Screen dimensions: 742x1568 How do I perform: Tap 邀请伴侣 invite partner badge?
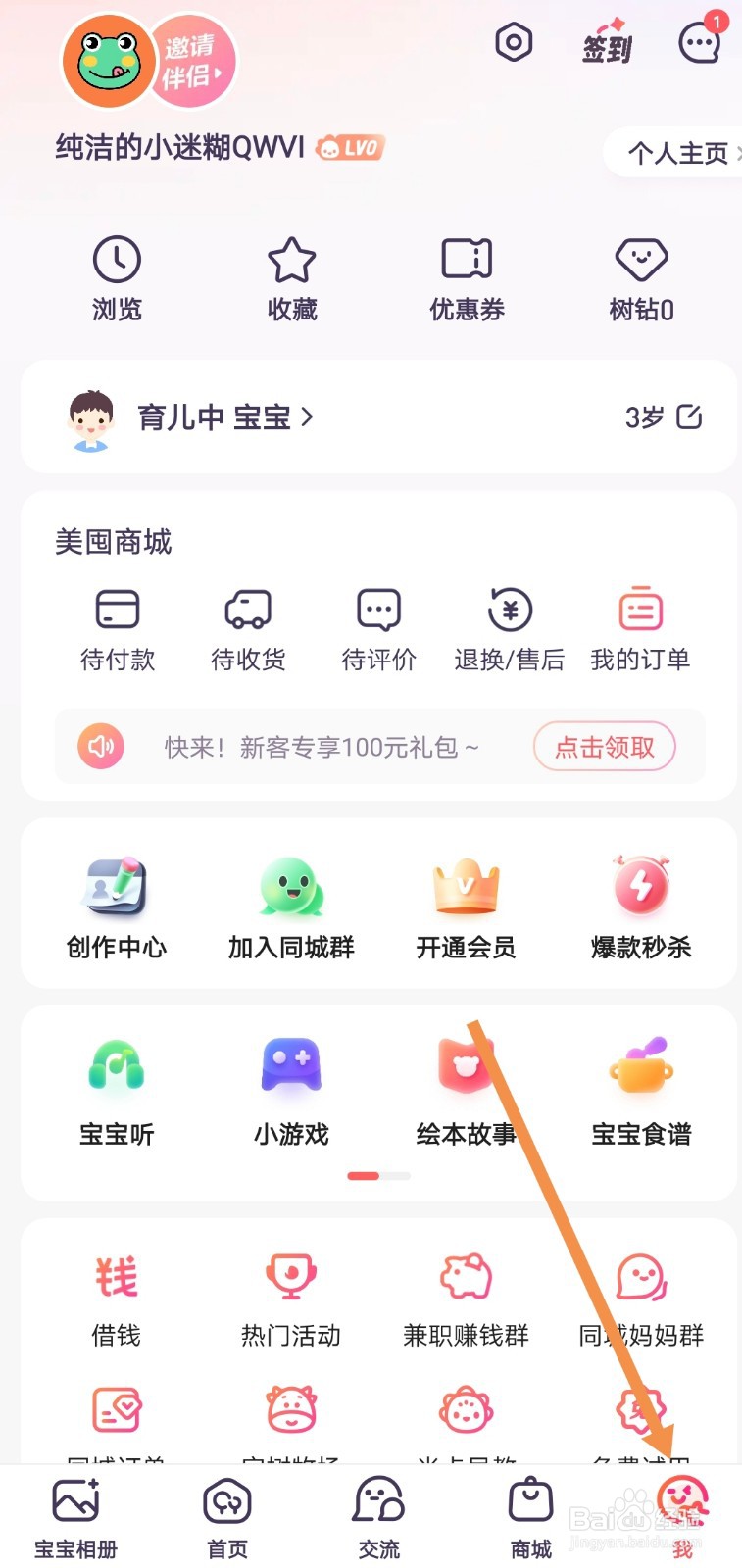point(193,61)
